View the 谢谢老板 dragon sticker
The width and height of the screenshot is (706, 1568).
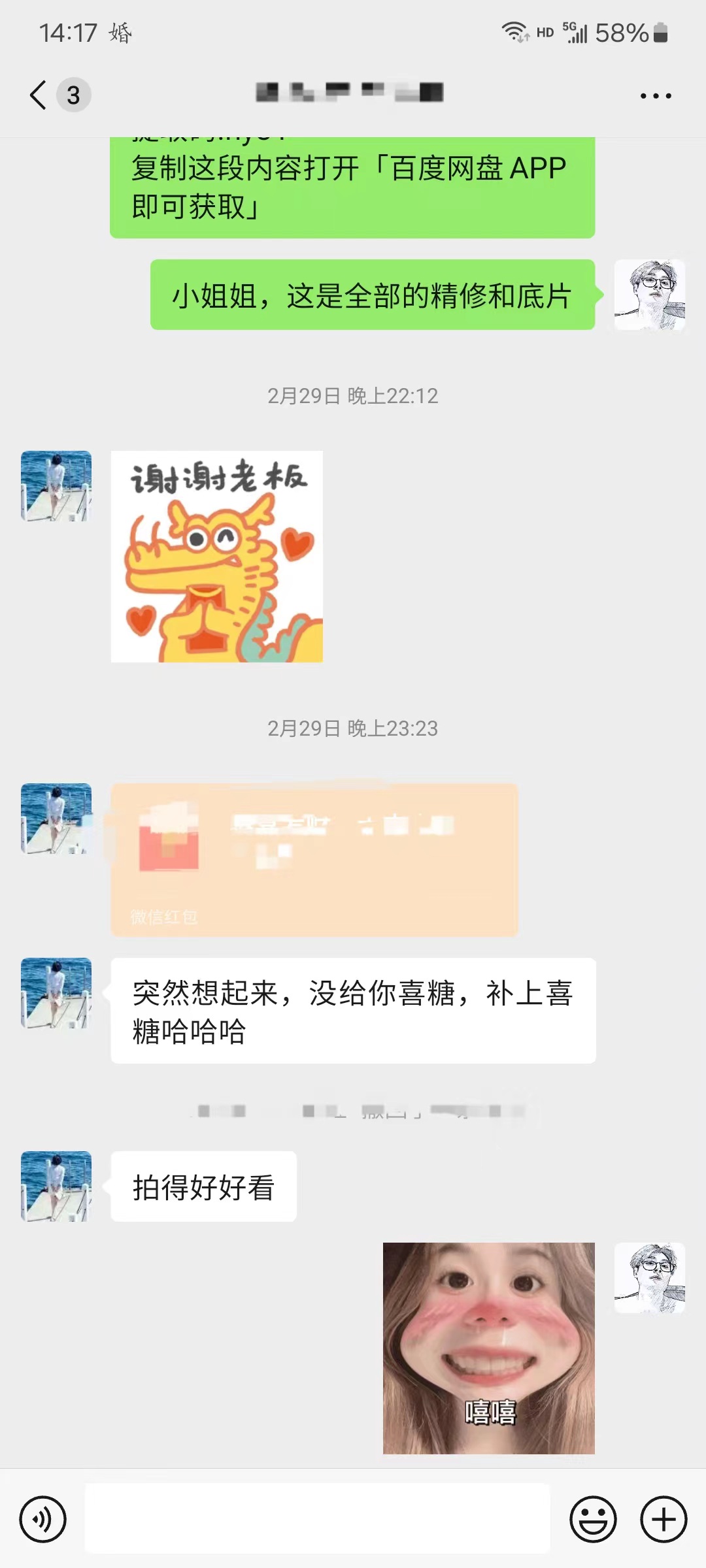[217, 557]
